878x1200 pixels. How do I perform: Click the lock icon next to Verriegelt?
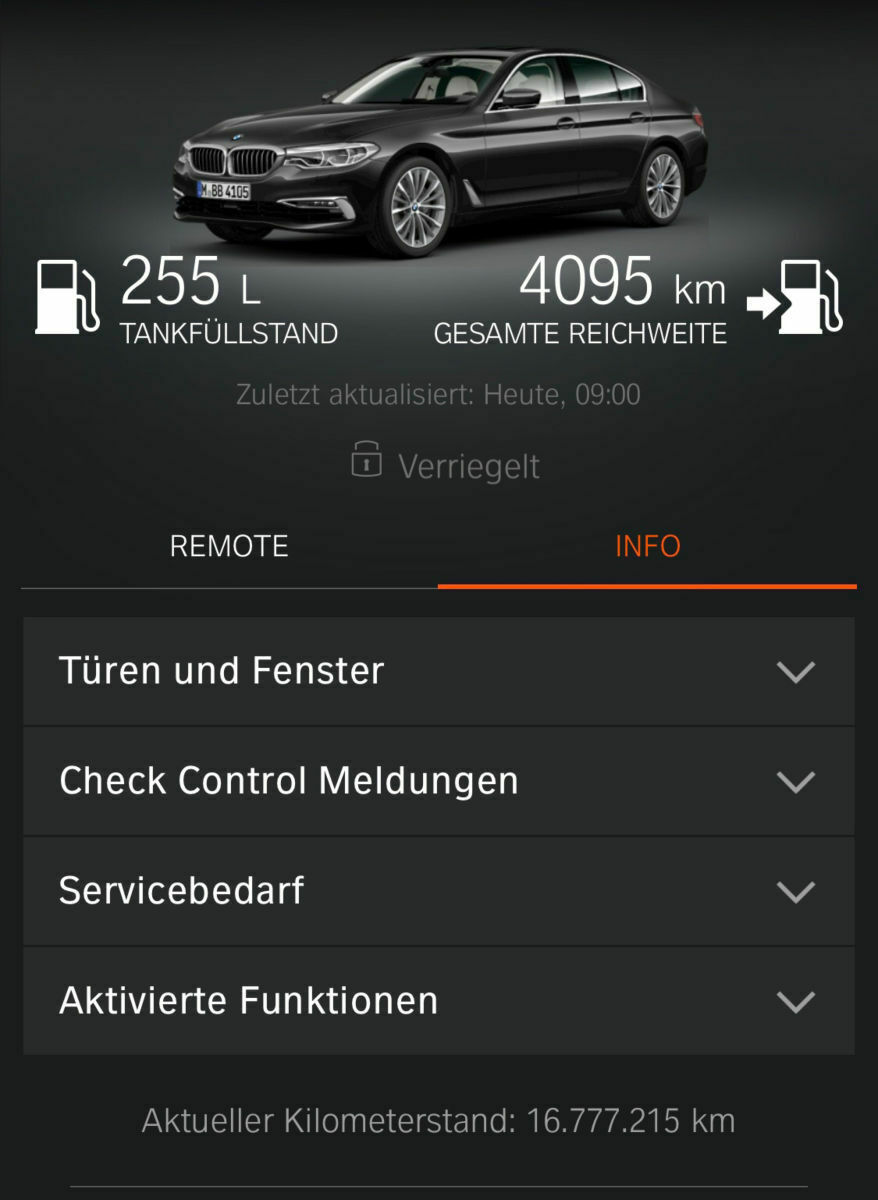pos(367,462)
